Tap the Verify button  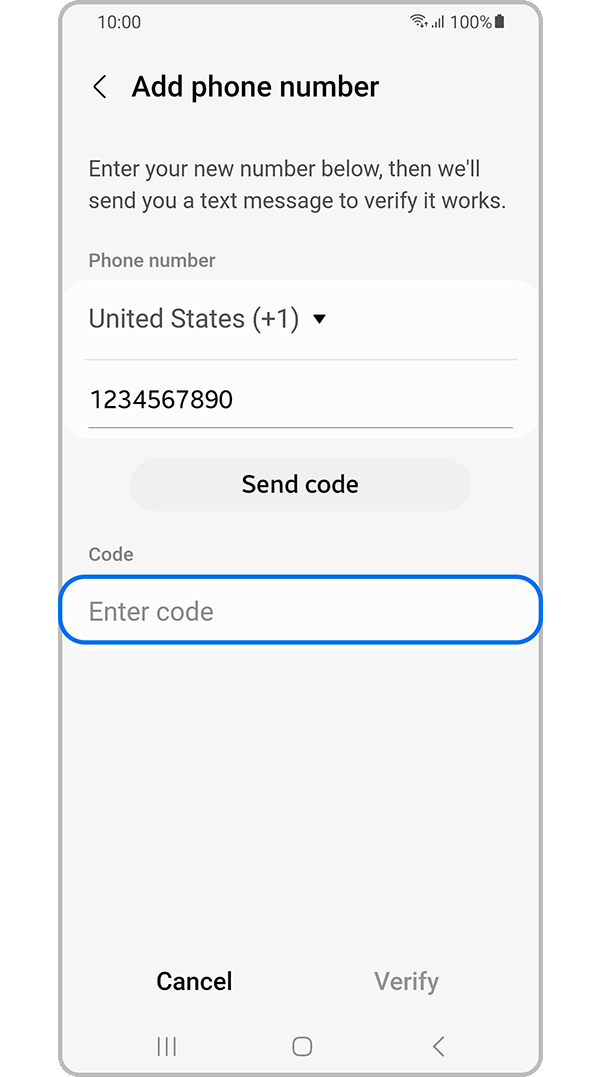406,981
